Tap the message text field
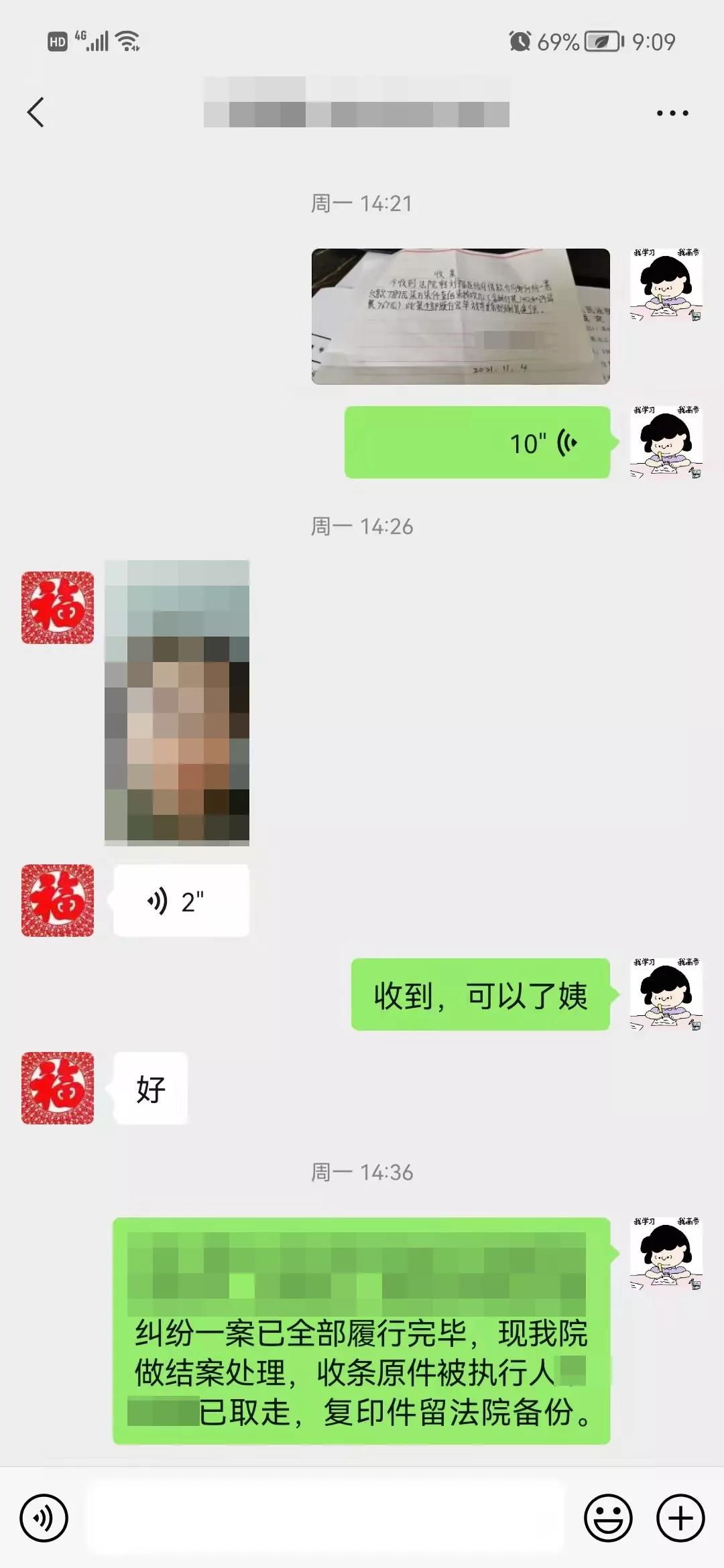 point(325,1518)
